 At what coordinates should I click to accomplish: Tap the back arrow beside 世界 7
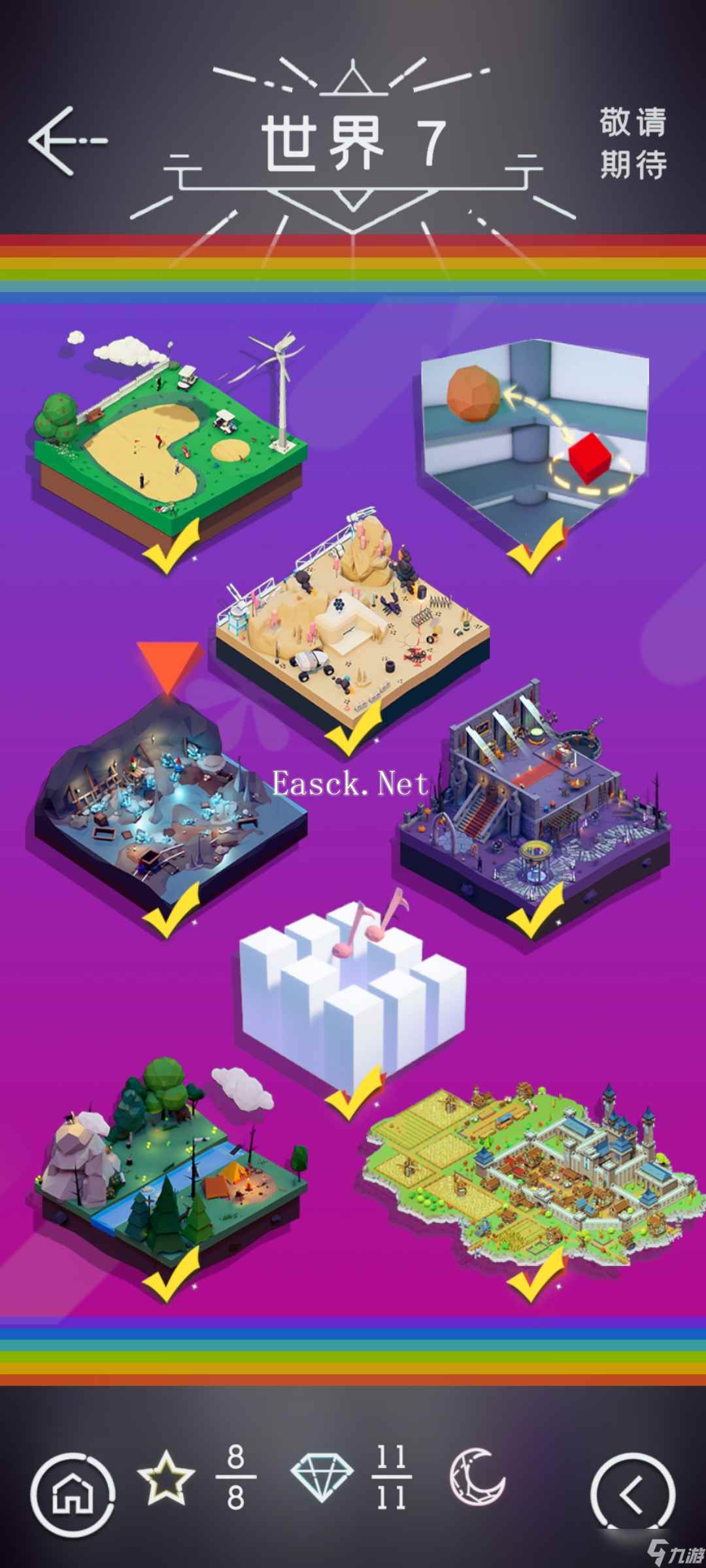click(x=67, y=140)
